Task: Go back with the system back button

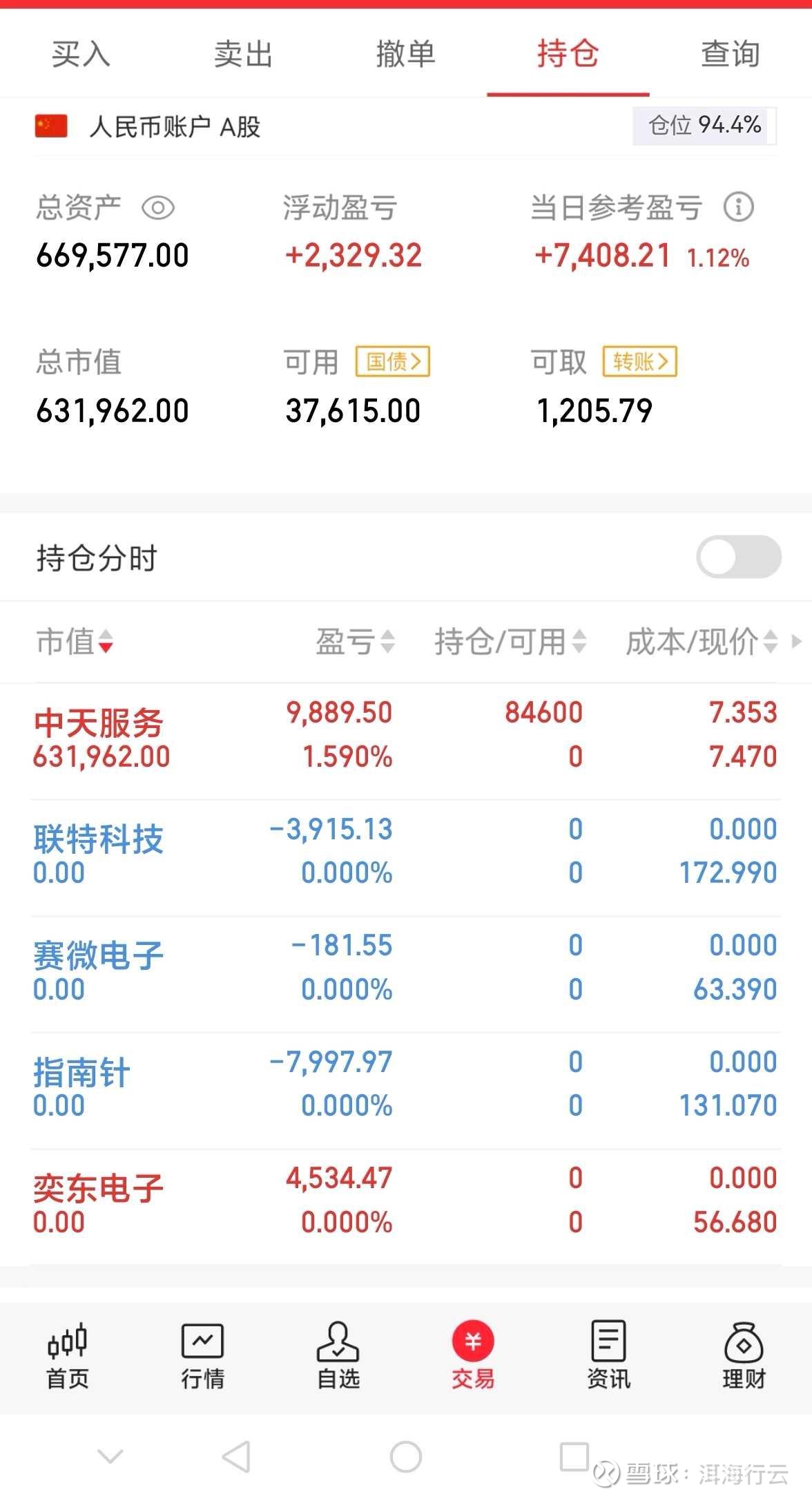Action: [x=236, y=1457]
